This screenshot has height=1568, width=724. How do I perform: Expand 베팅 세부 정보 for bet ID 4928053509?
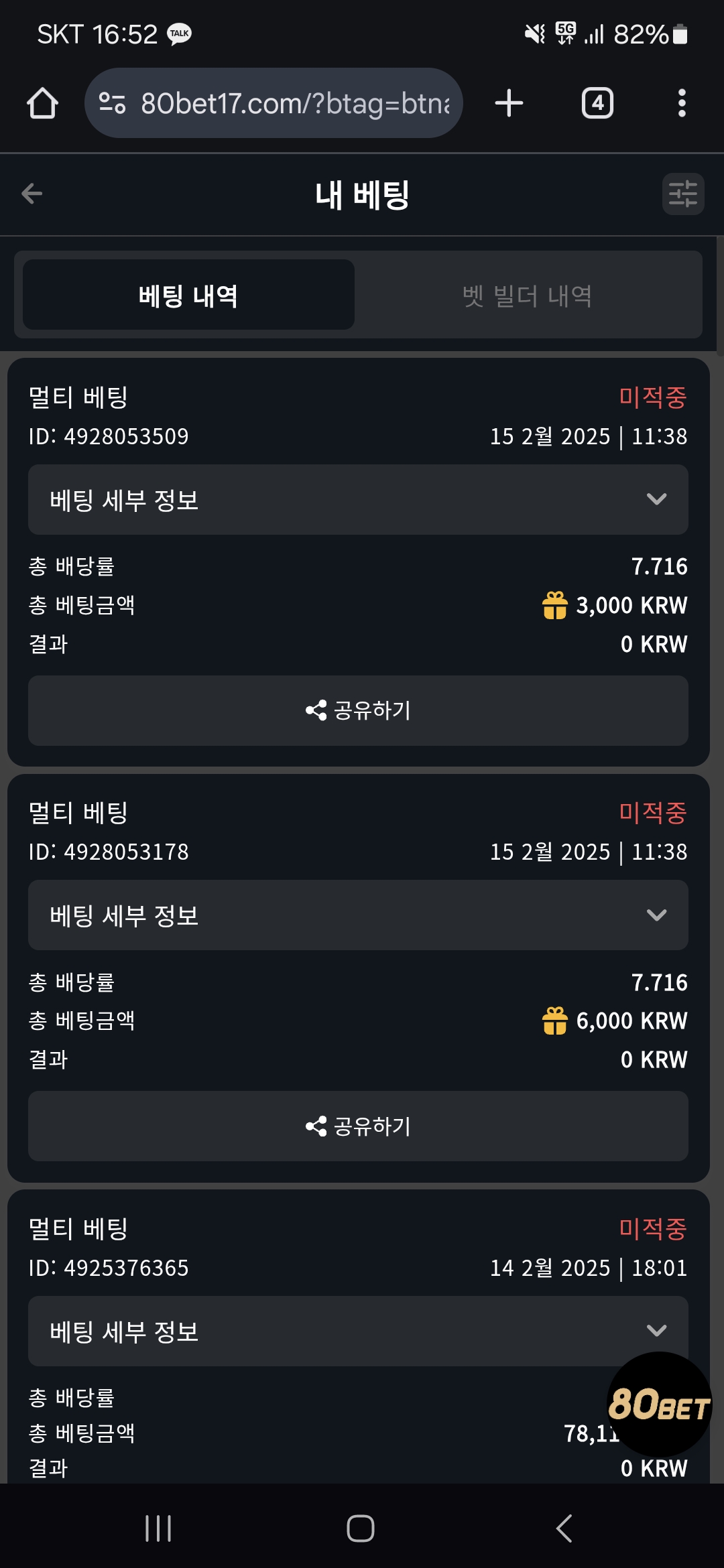click(x=358, y=500)
